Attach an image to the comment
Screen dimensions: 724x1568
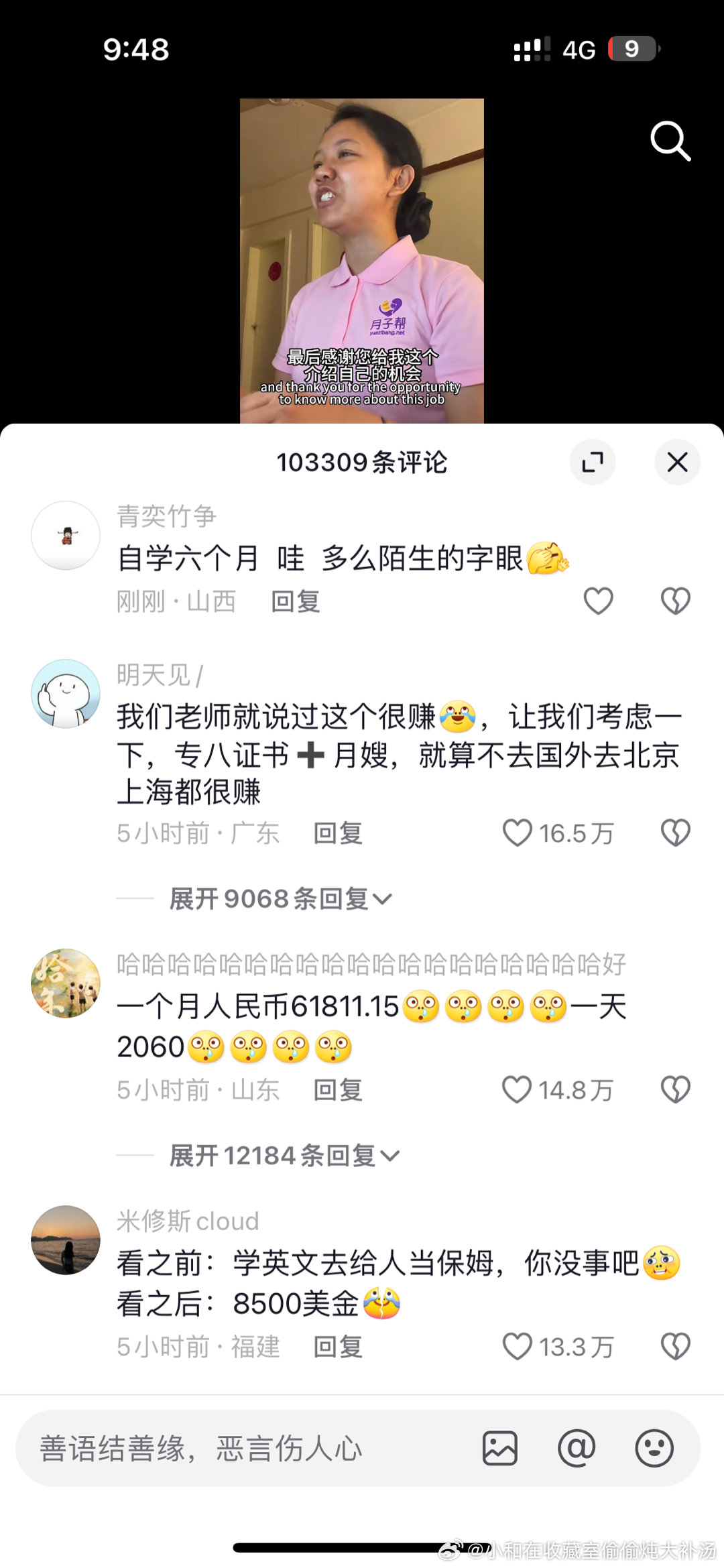point(500,1449)
